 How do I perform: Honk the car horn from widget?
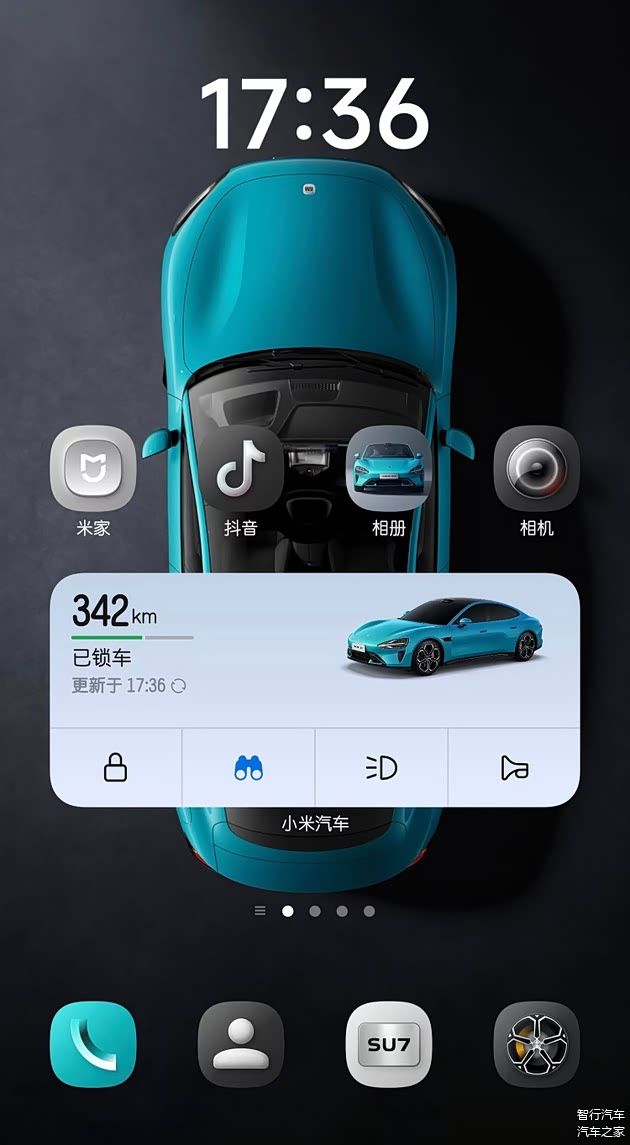coord(514,767)
